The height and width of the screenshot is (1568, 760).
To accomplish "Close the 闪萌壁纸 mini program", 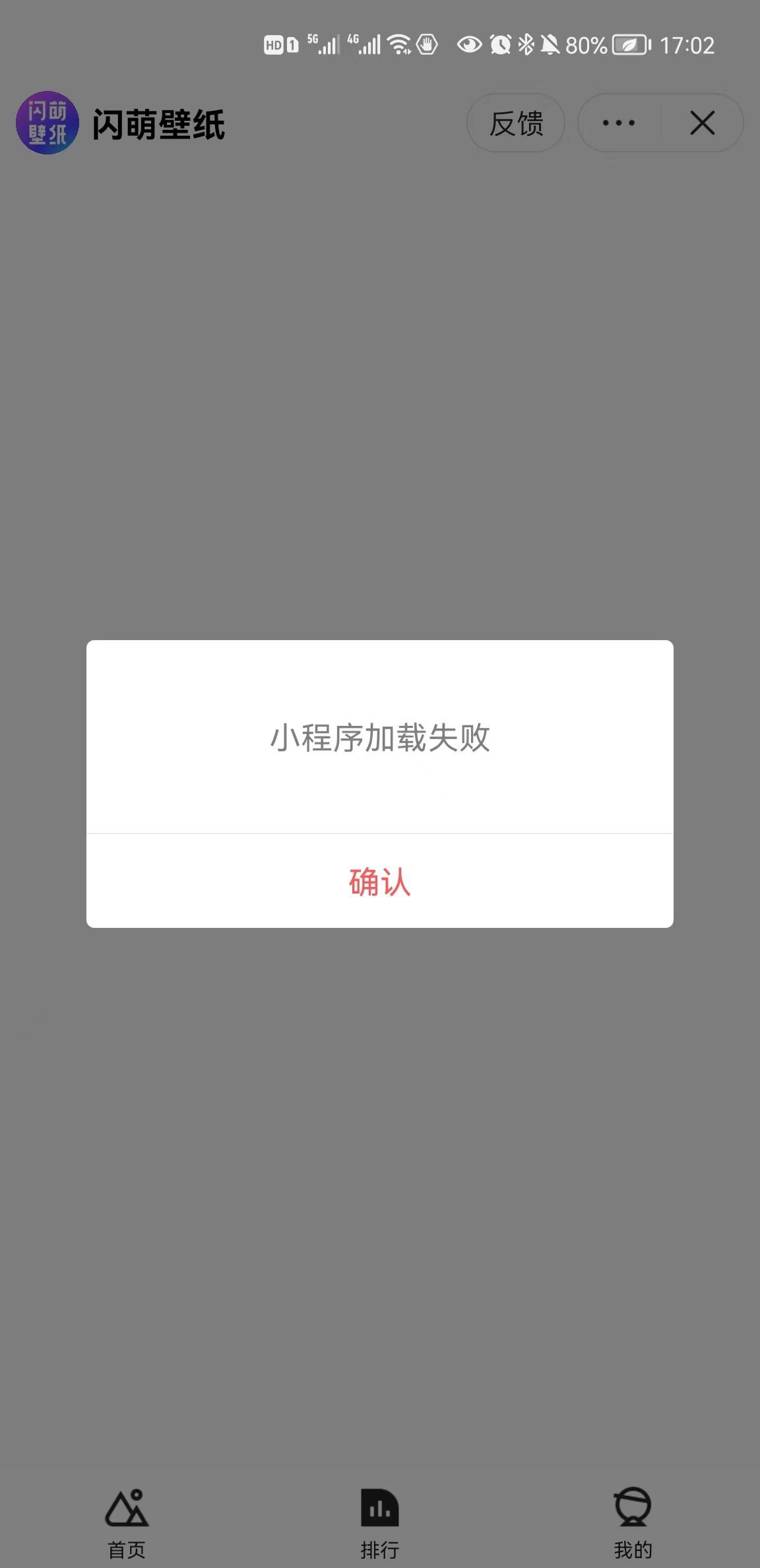I will (x=702, y=123).
